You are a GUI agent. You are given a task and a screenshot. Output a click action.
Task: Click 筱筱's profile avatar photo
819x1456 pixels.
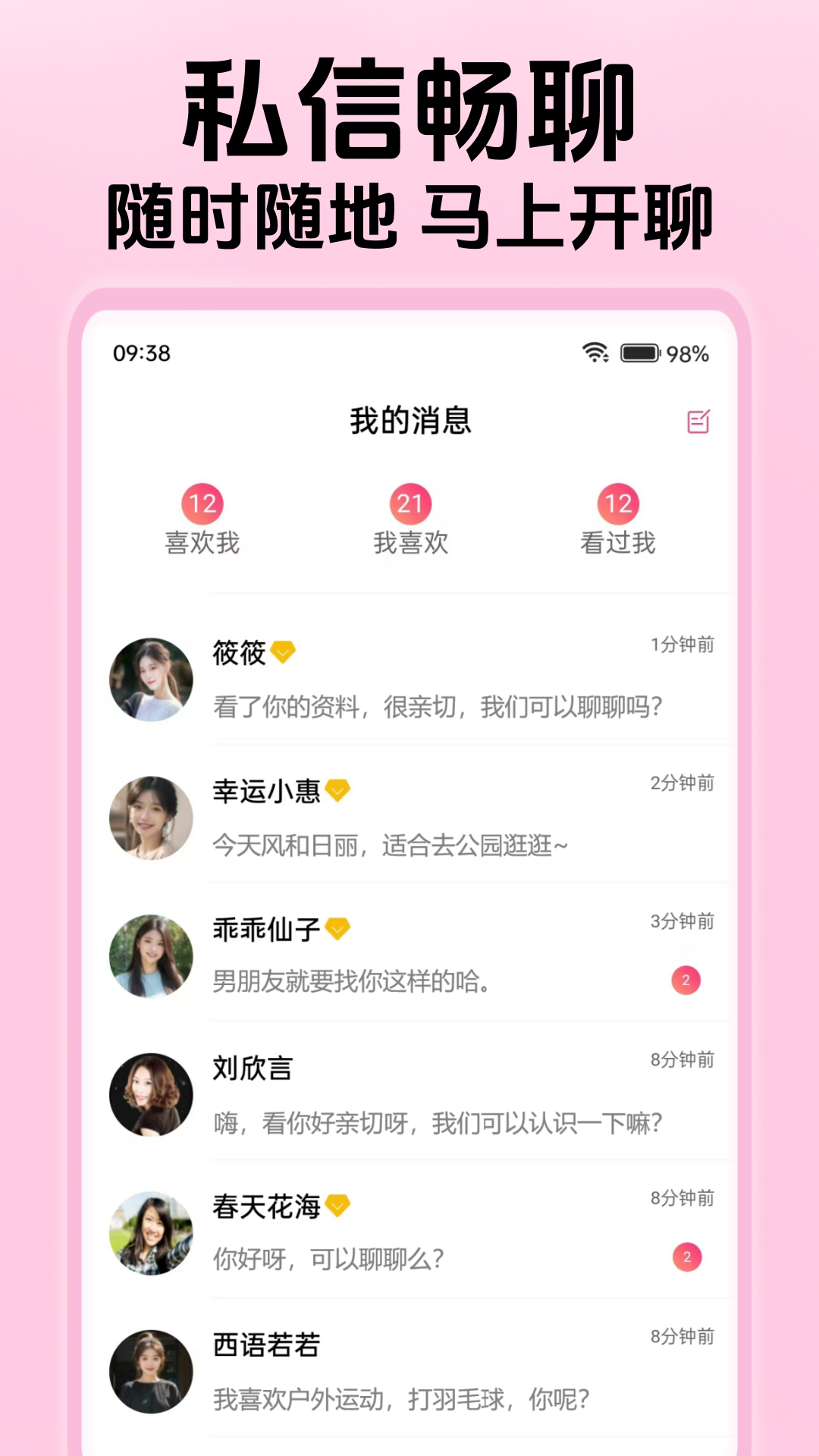pos(150,679)
